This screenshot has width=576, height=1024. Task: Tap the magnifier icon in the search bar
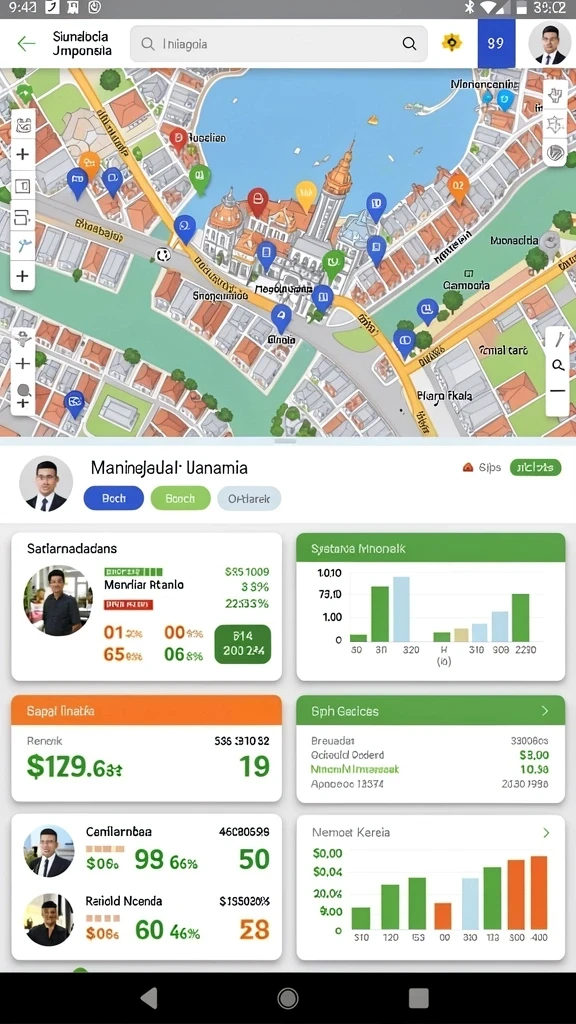tap(409, 44)
